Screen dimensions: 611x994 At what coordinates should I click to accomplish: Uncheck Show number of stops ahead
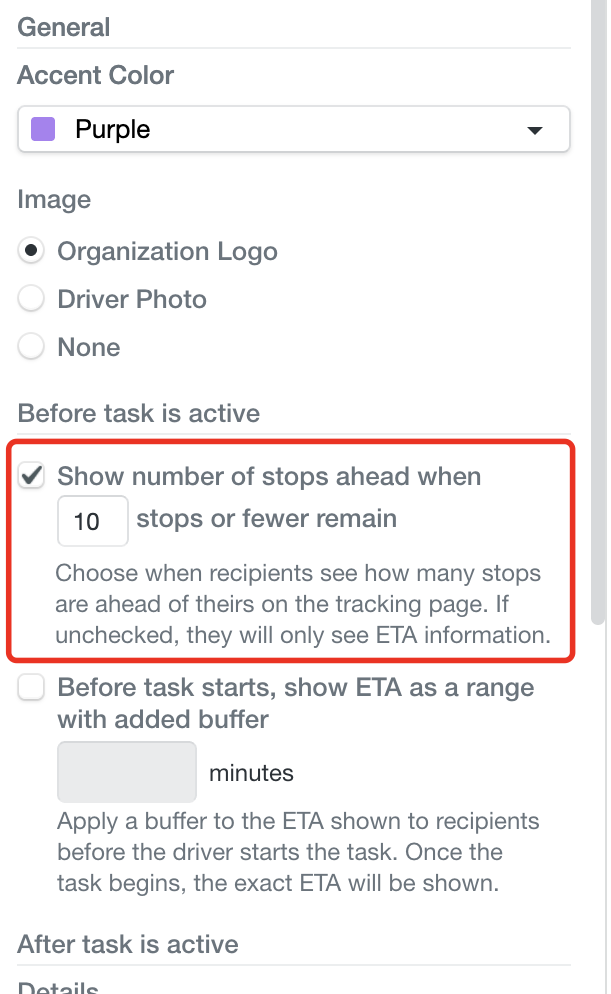tap(31, 475)
